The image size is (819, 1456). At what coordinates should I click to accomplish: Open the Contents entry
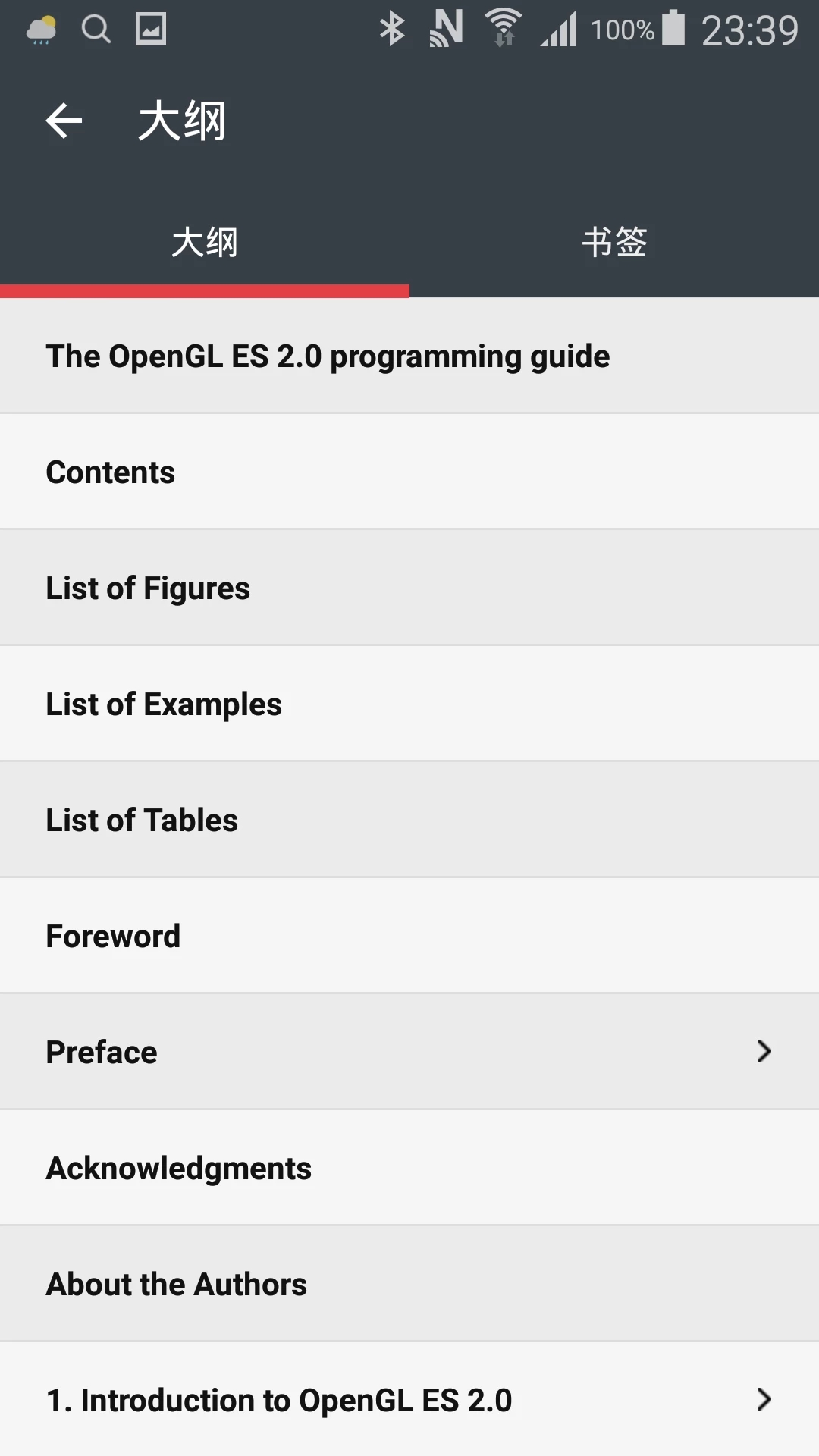[409, 472]
